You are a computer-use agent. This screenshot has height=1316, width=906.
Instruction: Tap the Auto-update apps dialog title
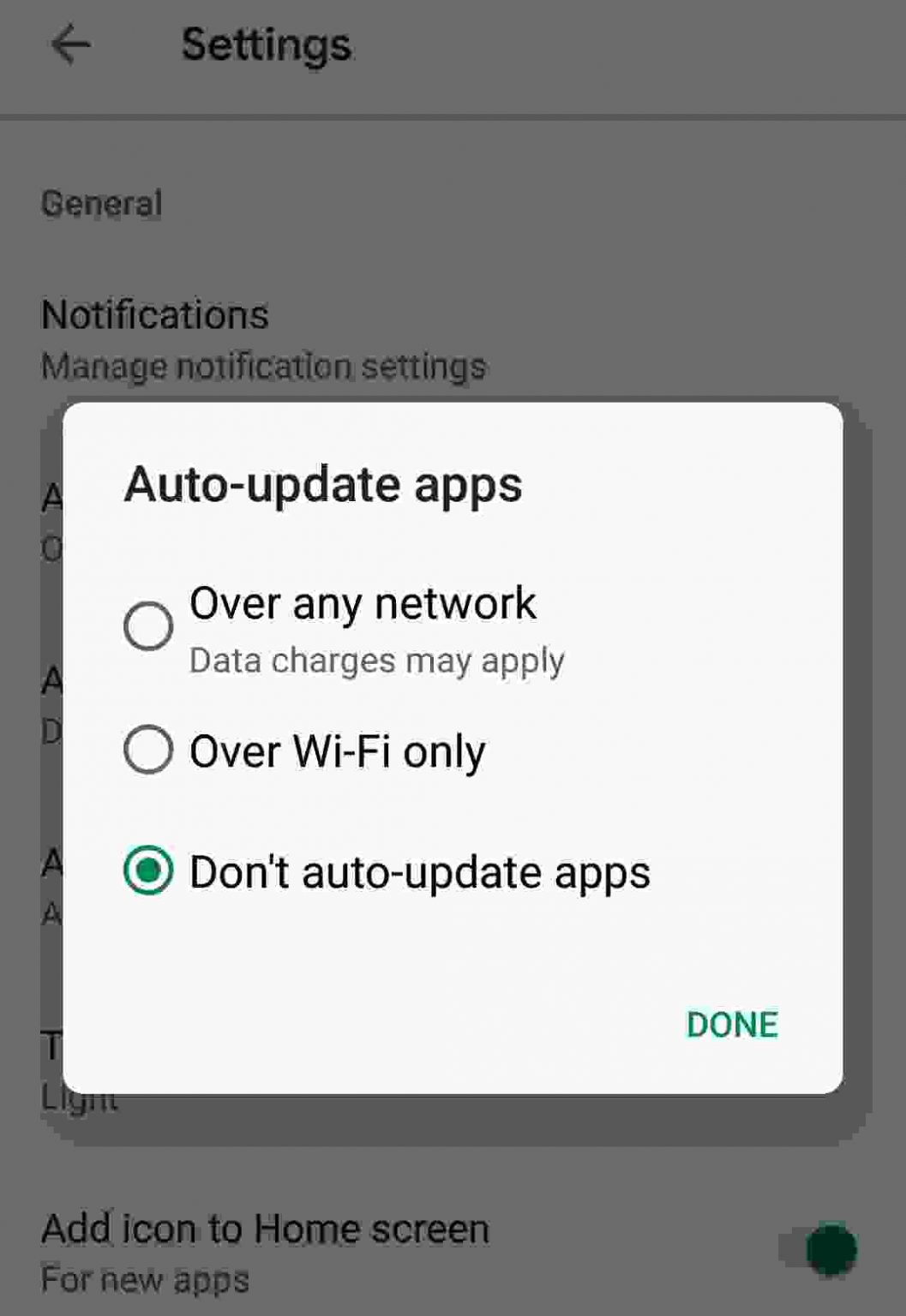tap(324, 484)
